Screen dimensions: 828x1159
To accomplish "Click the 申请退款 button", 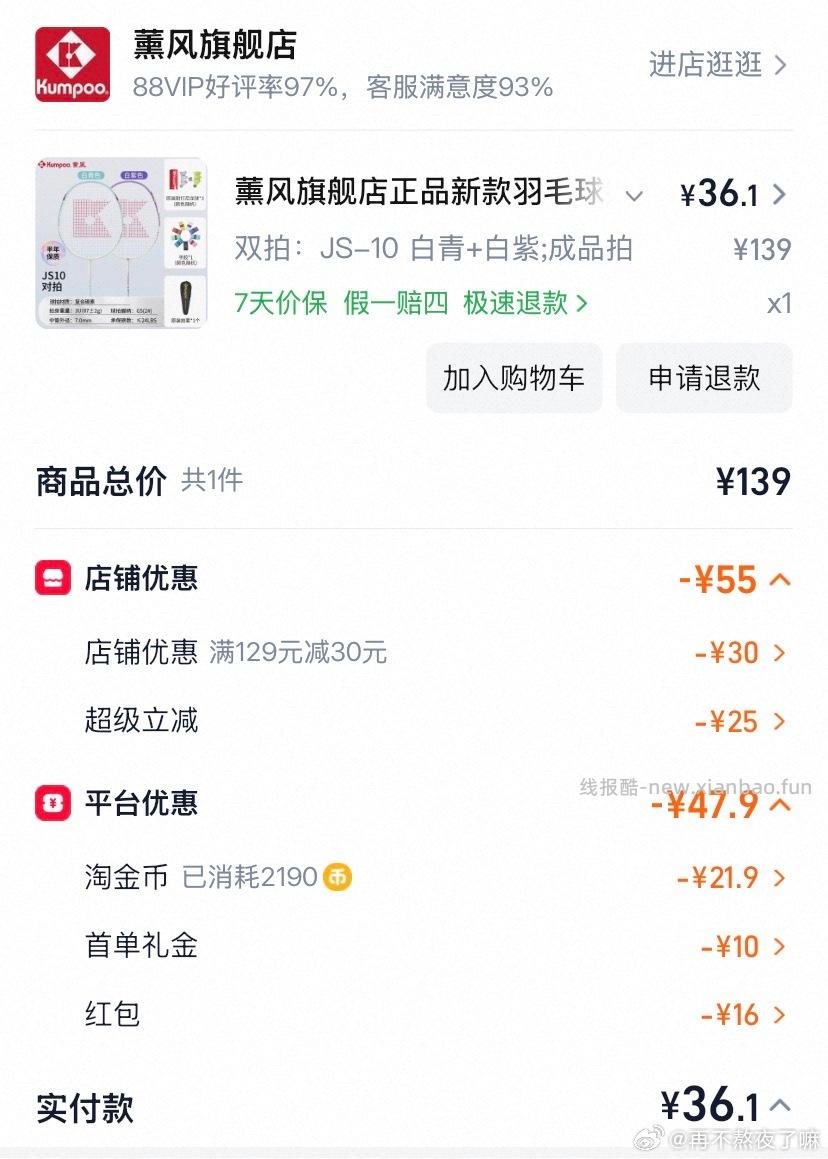I will click(x=704, y=378).
